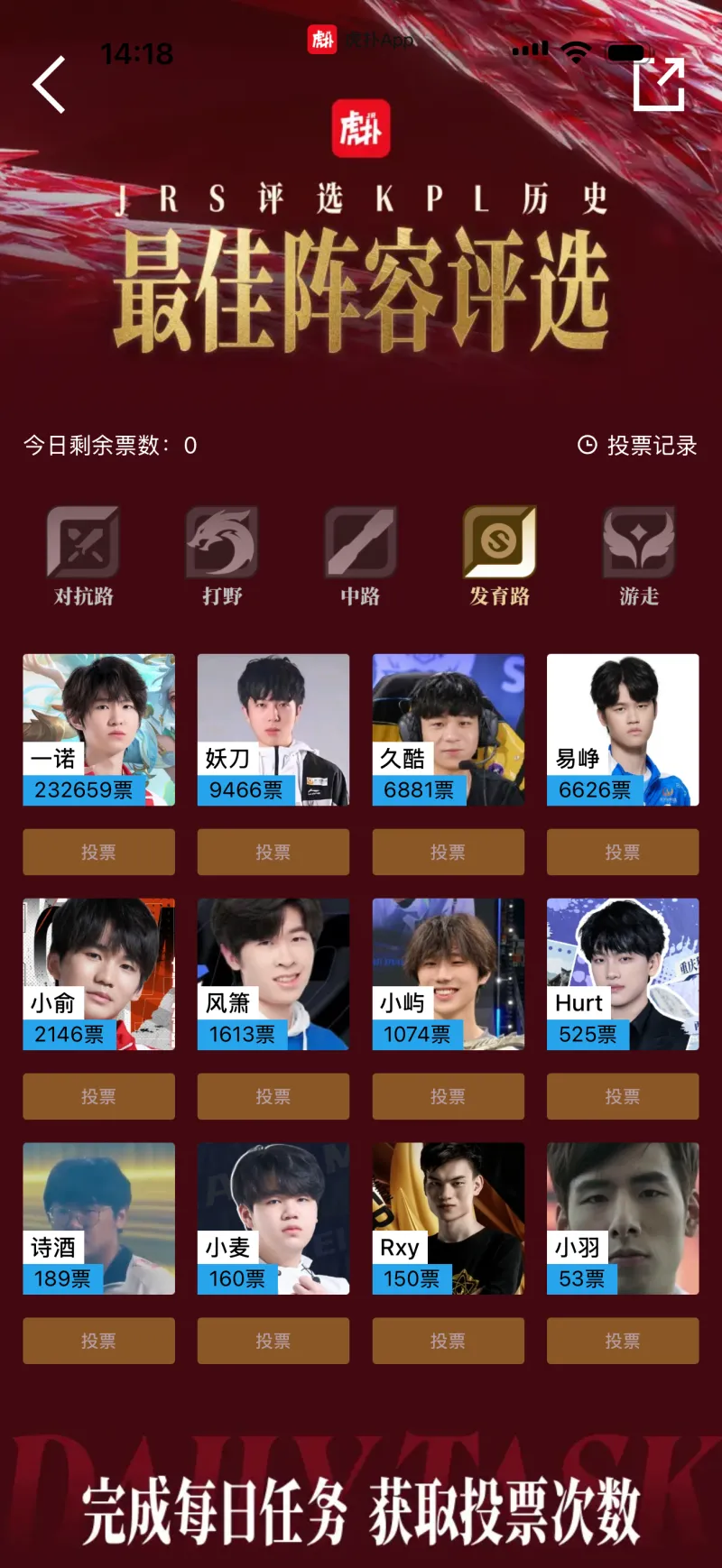Viewport: 722px width, 1568px height.
Task: Tap 投票 under Rxy
Action: 448,1341
